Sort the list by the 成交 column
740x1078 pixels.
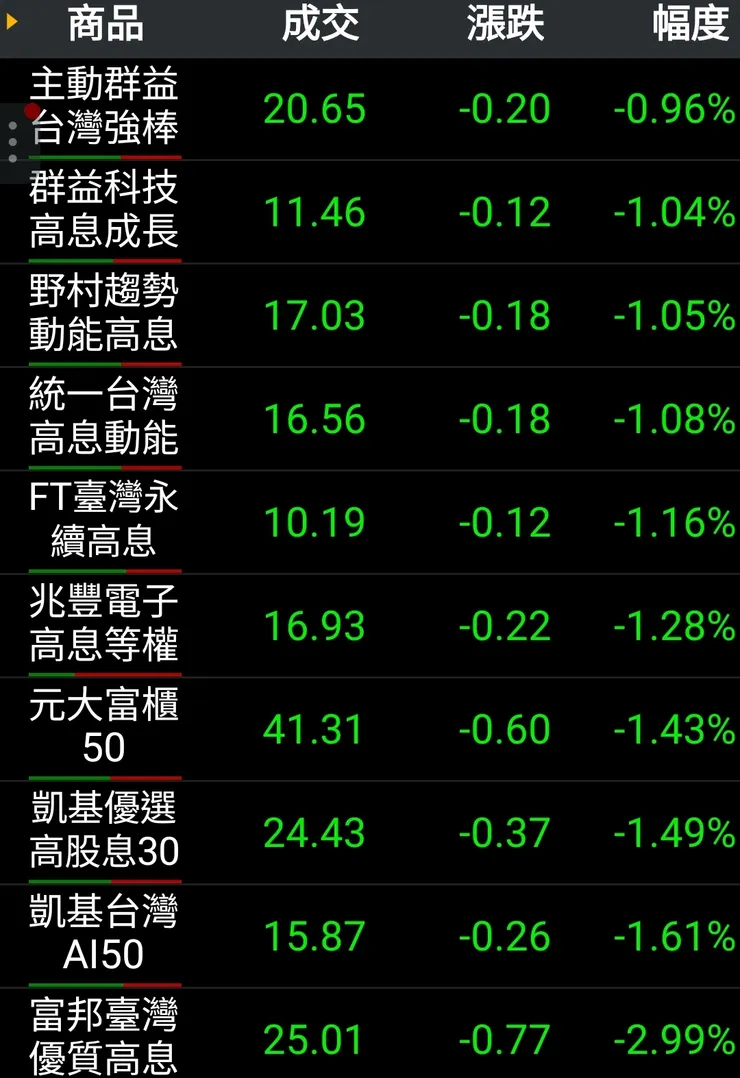pos(321,26)
